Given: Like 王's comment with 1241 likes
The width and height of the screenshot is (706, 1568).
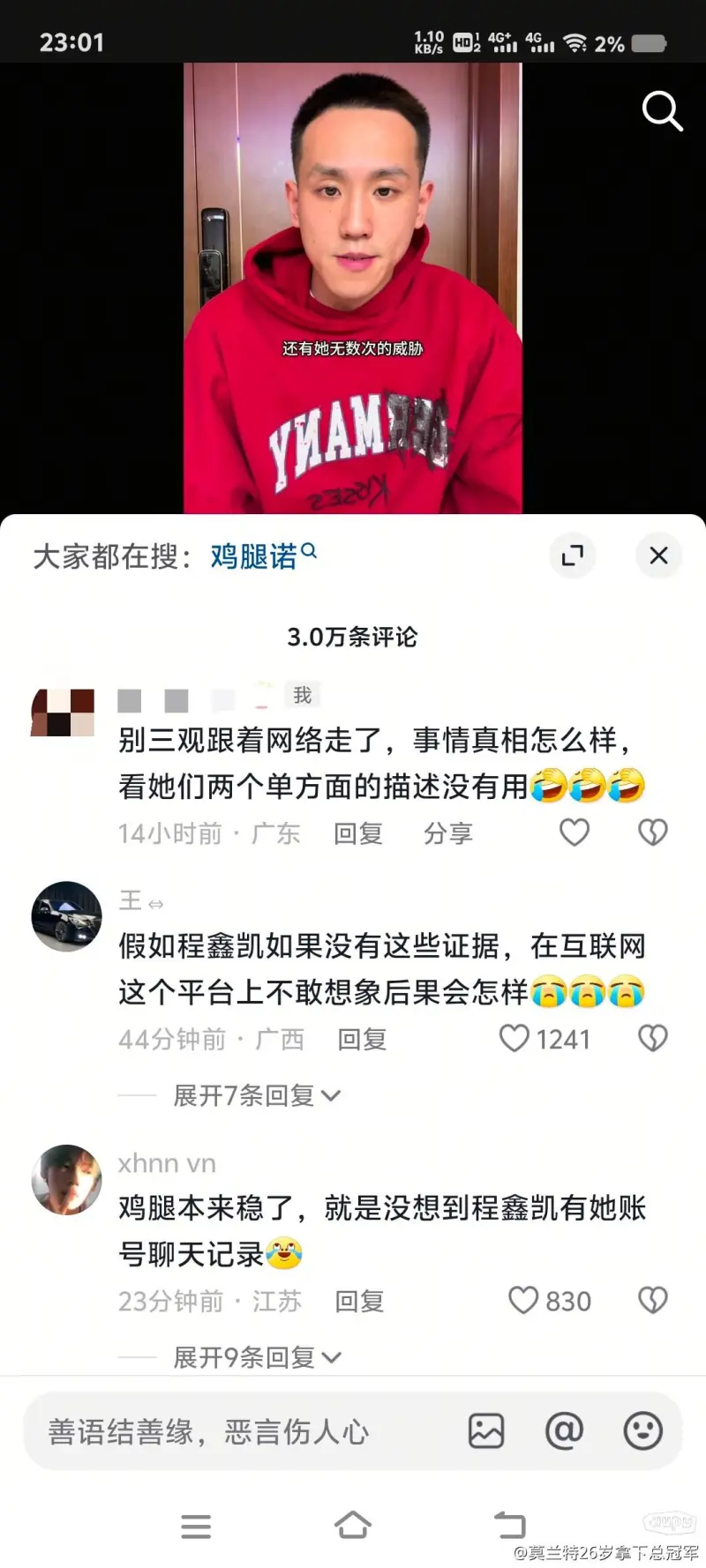Looking at the screenshot, I should [514, 1038].
